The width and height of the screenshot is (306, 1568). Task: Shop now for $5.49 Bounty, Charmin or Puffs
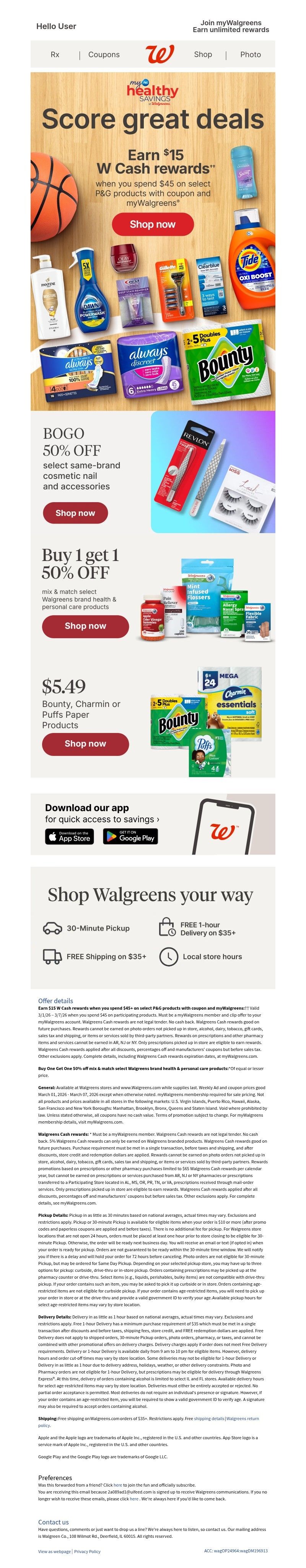pyautogui.click(x=85, y=743)
